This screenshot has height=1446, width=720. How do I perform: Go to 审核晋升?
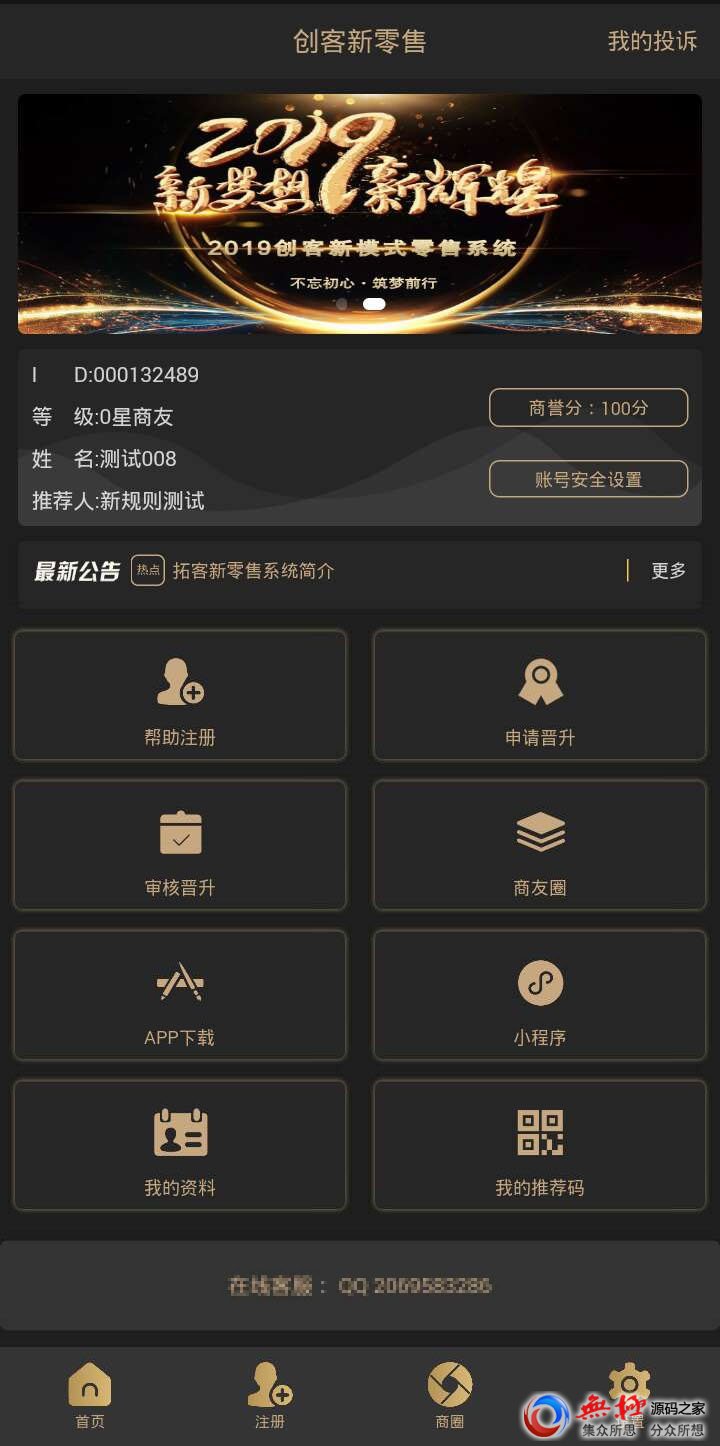coord(180,845)
